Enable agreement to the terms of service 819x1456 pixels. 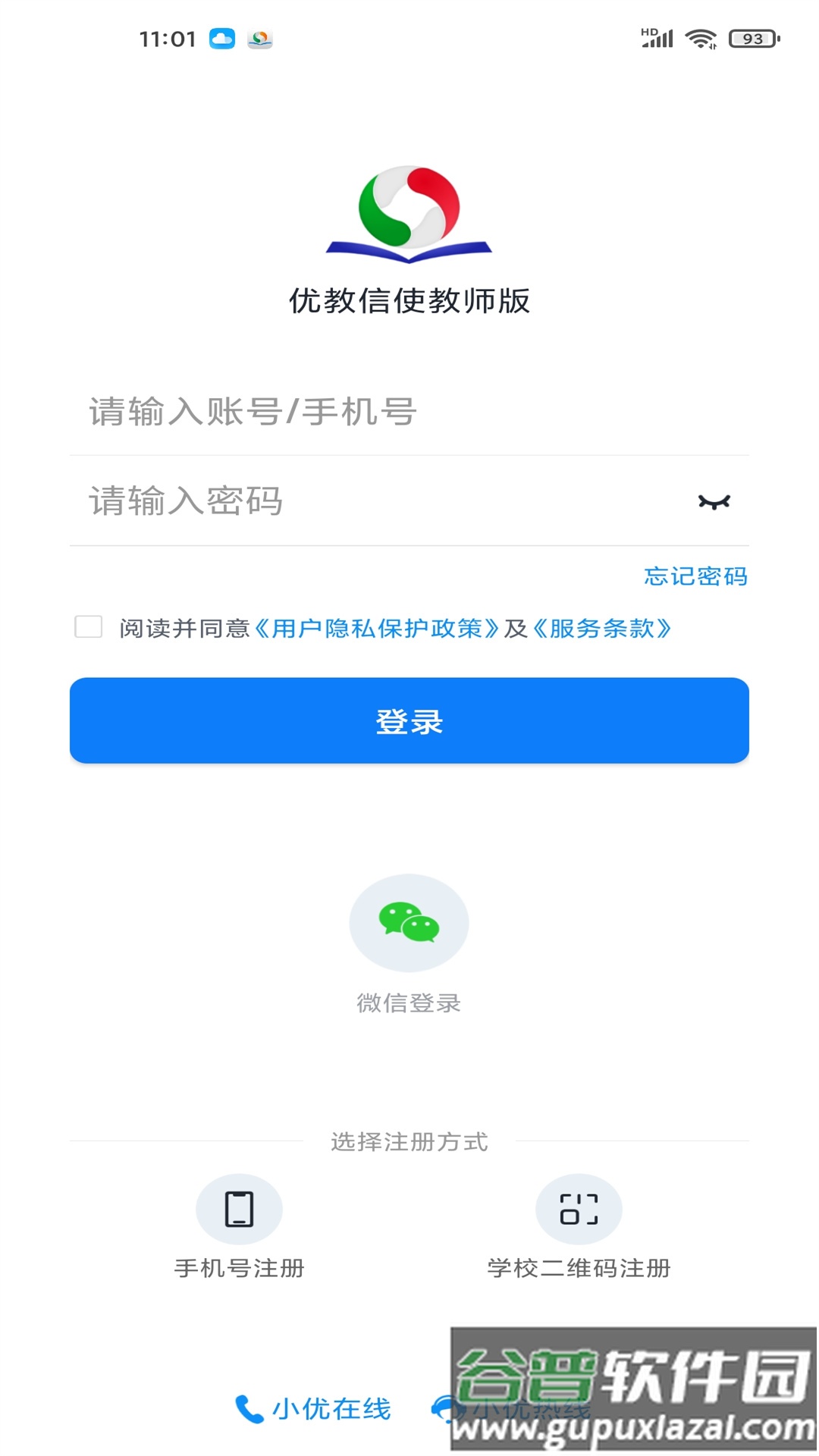pyautogui.click(x=88, y=627)
